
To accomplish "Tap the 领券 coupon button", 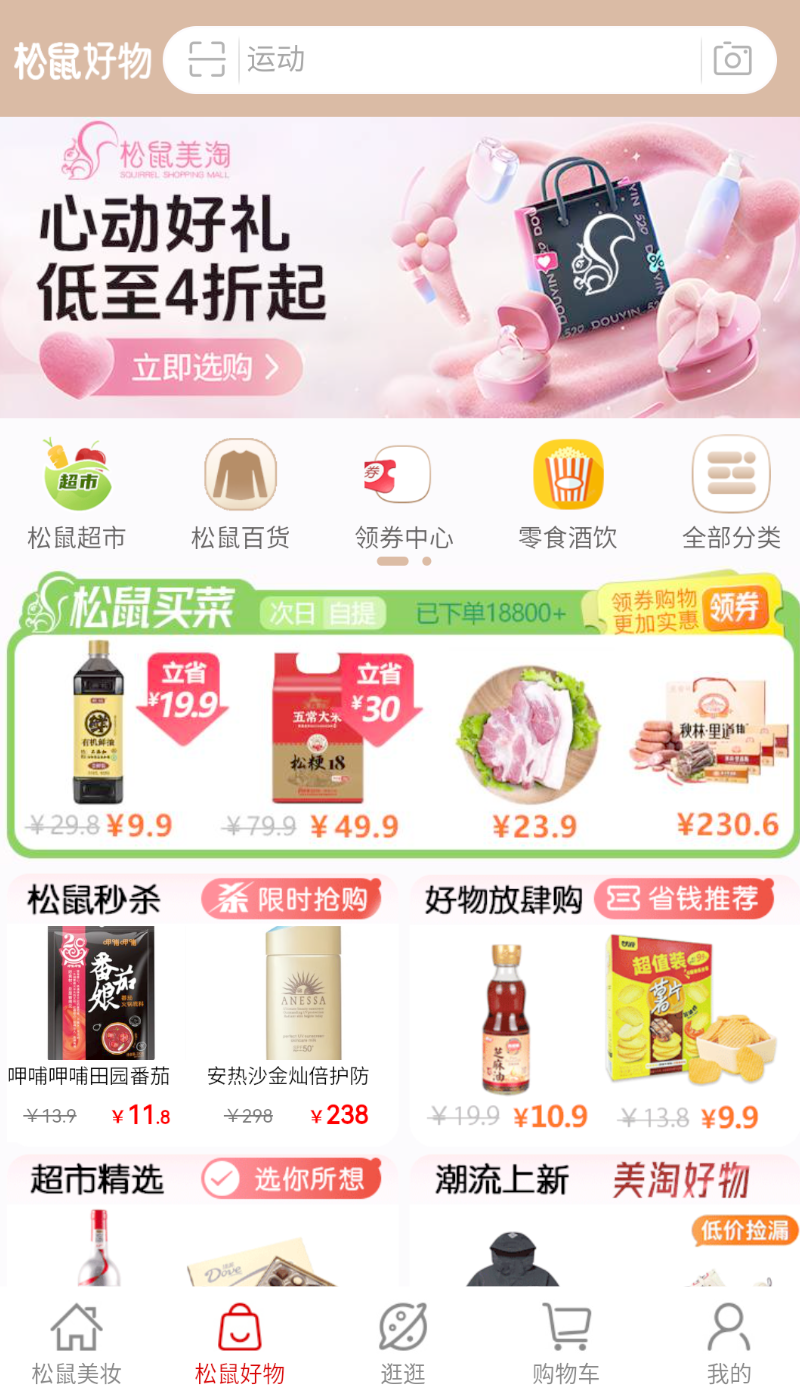I will [735, 608].
